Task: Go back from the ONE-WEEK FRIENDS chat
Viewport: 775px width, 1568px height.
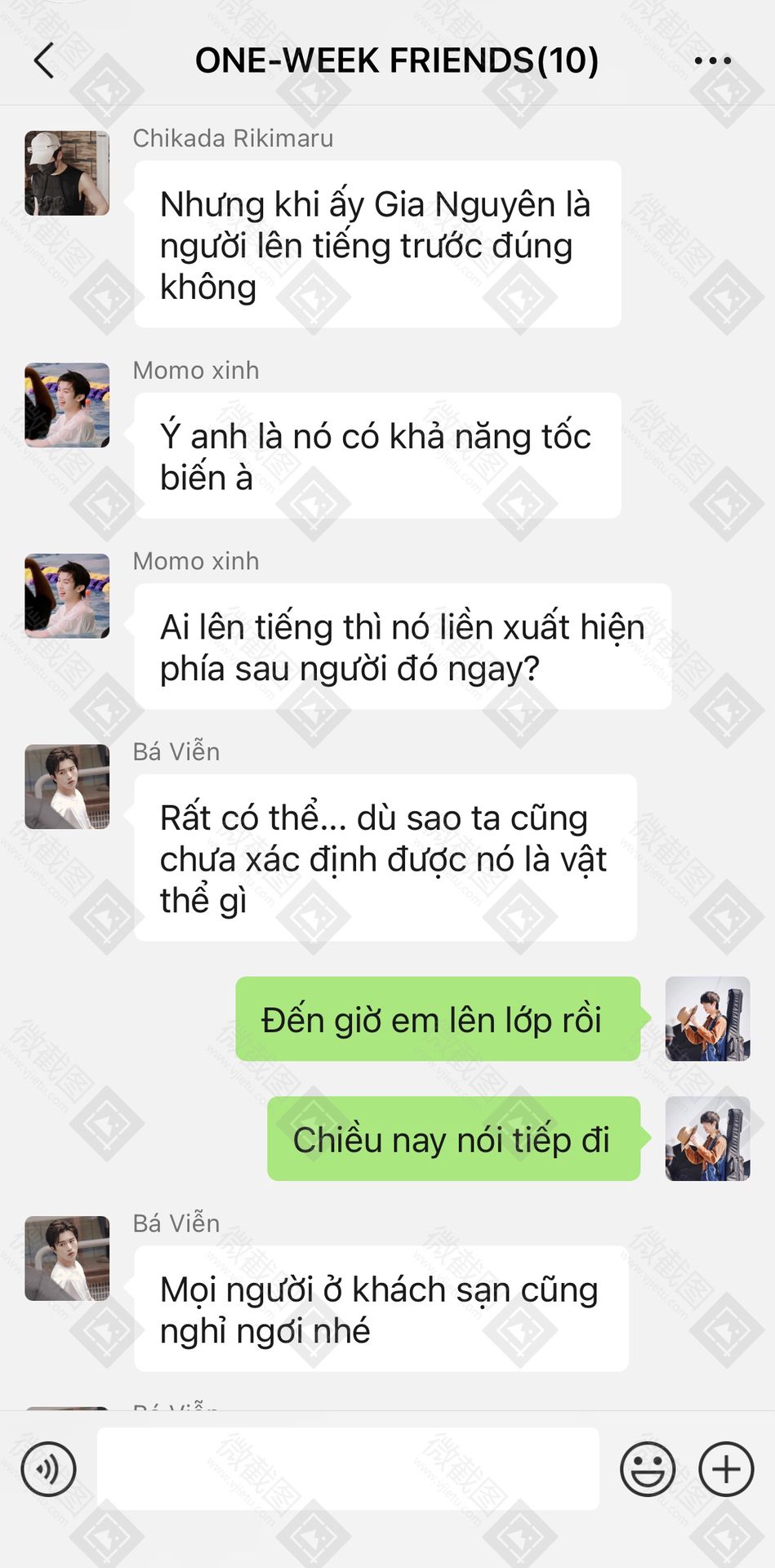Action: [44, 60]
